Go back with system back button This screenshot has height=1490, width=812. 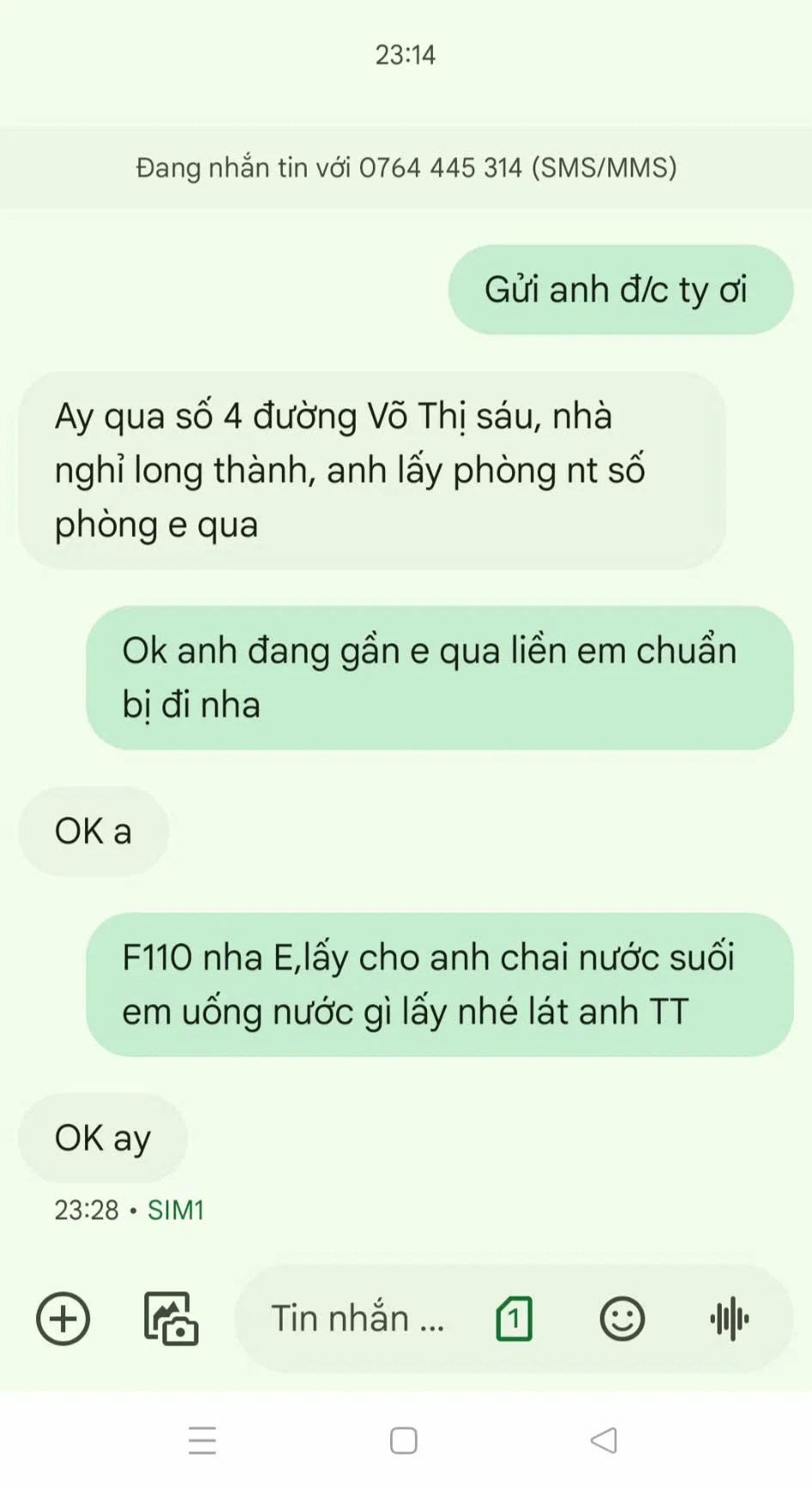point(604,1440)
